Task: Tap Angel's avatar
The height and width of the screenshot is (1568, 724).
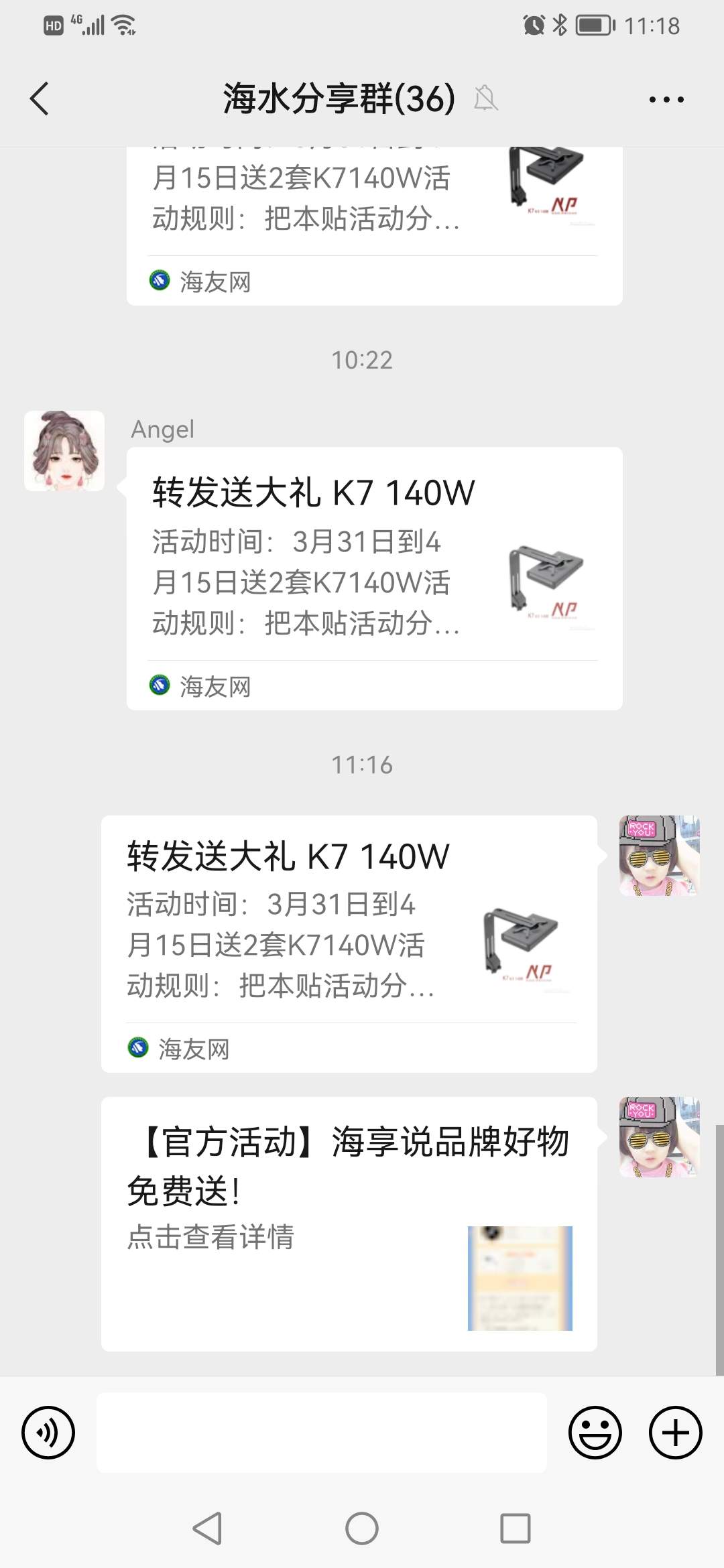Action: coord(64,451)
